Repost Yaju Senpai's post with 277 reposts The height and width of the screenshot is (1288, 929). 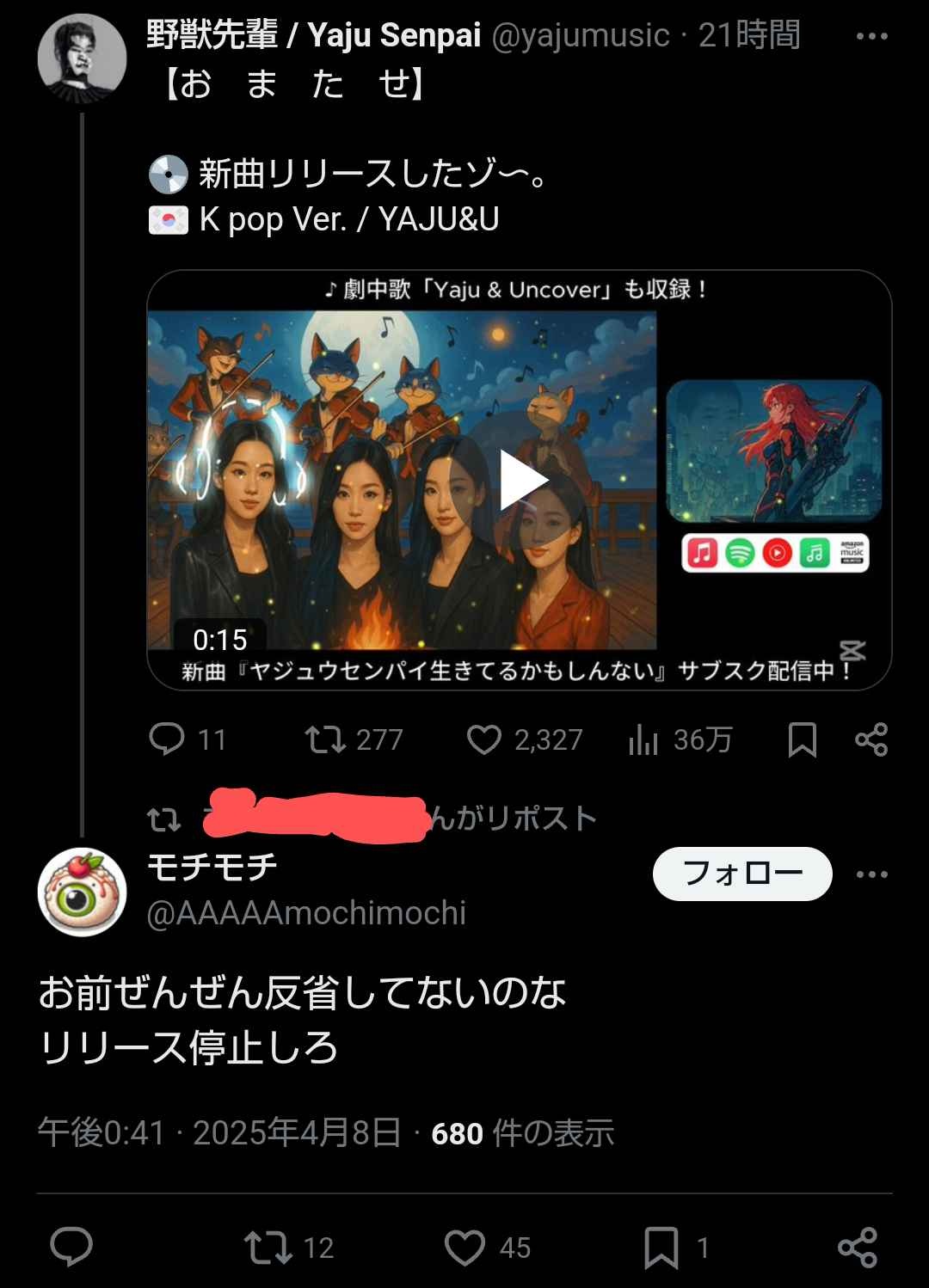pyautogui.click(x=326, y=739)
